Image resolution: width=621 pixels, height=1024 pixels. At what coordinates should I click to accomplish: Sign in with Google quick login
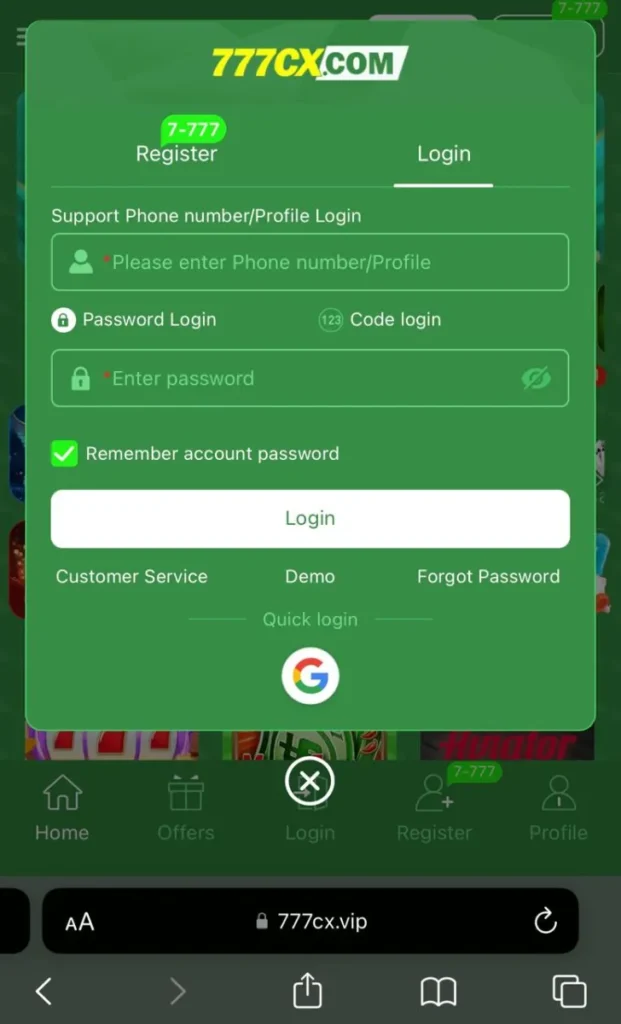pyautogui.click(x=310, y=677)
